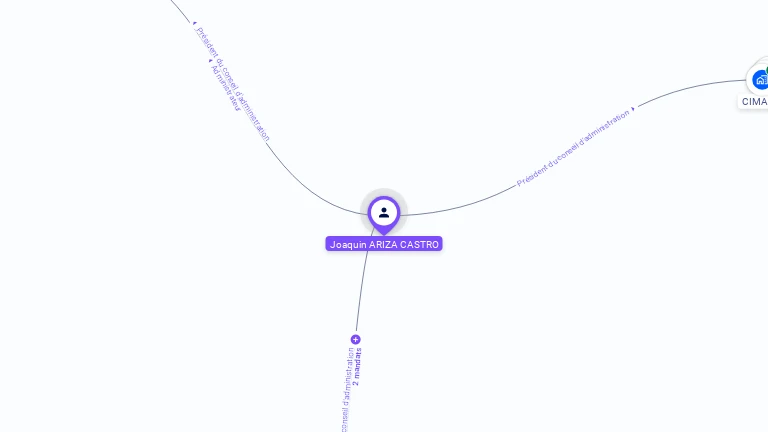Screen dimensions: 768x432
Task: Open the CIMA company node
Action: [x=760, y=80]
